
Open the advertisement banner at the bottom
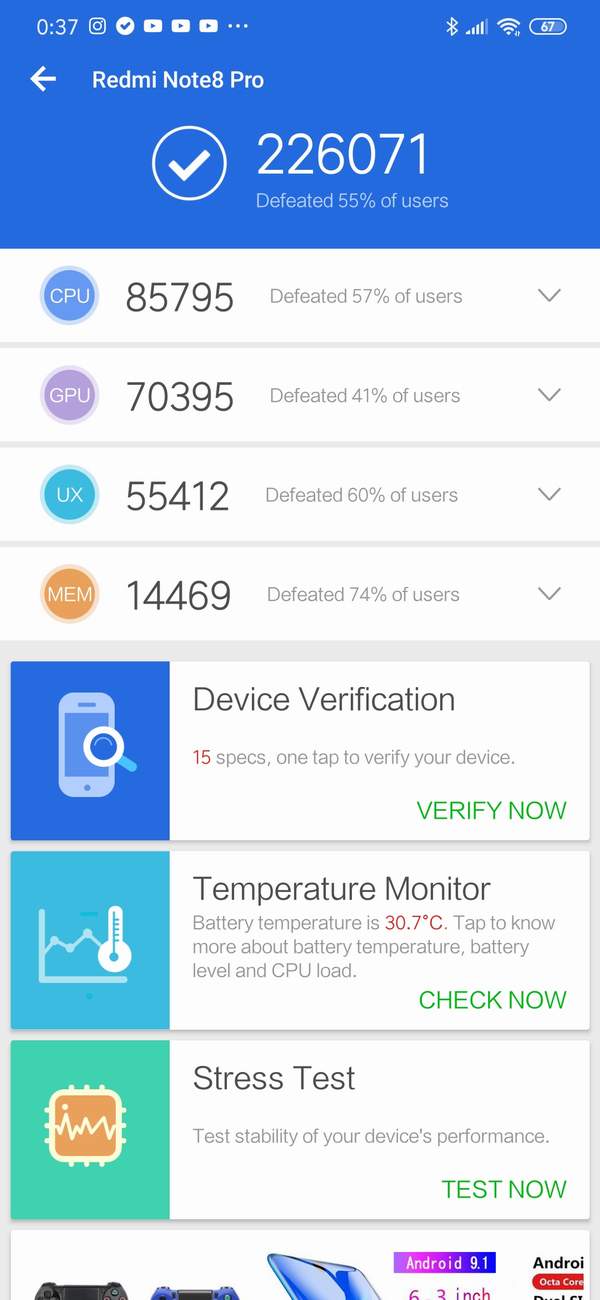pos(300,1268)
